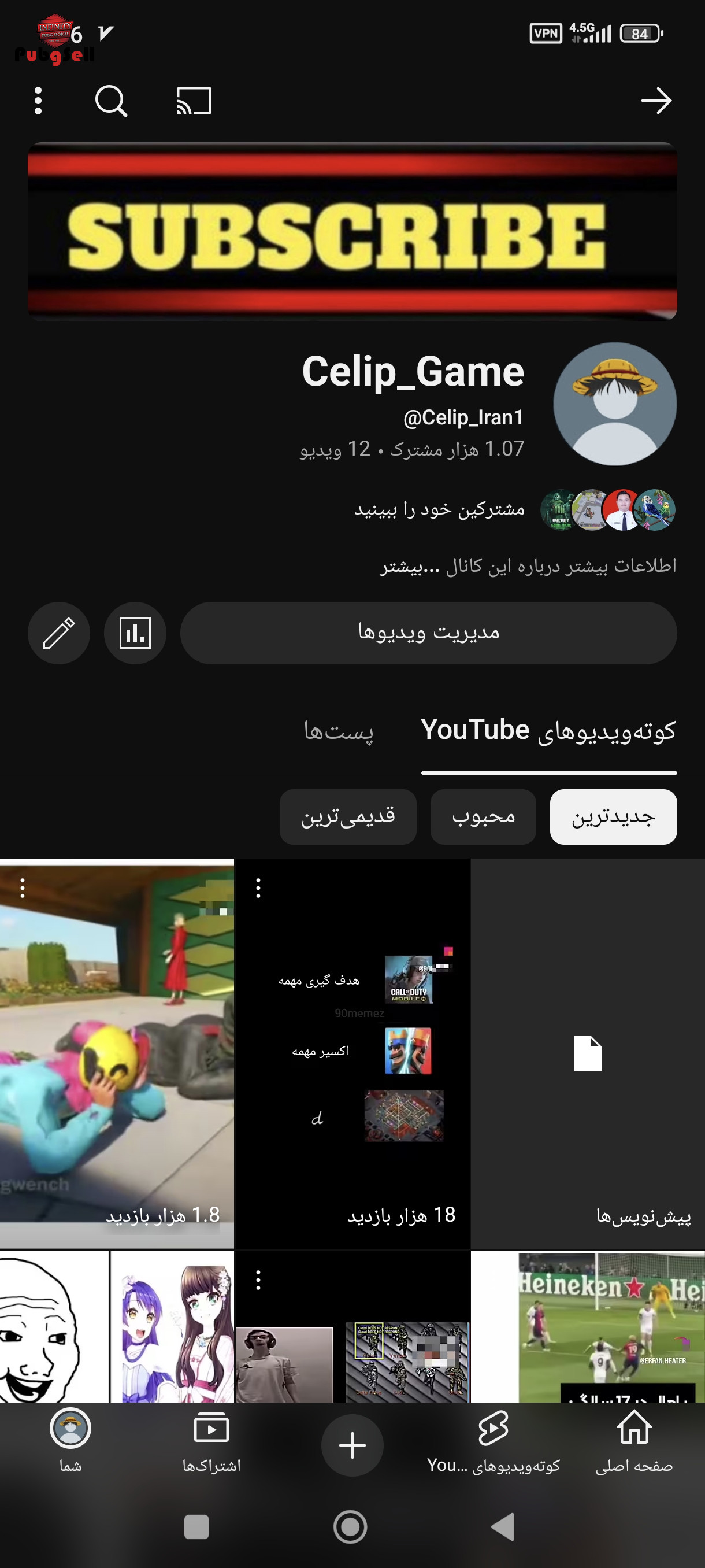
Task: Edit channel with the pencil icon
Action: coord(59,633)
